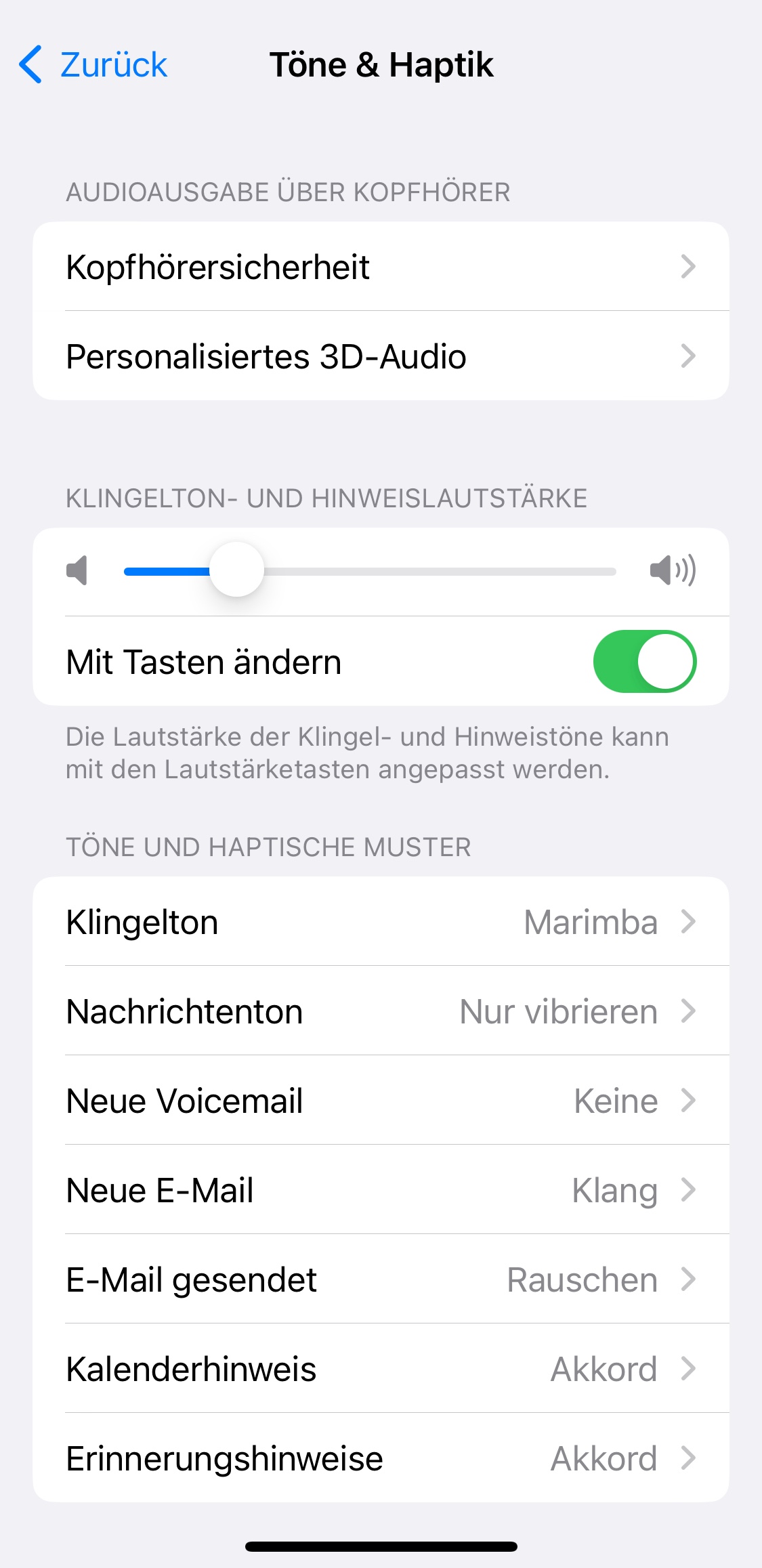Open the Erinnerungshinweise sound setting
The image size is (762, 1568).
click(x=381, y=1458)
